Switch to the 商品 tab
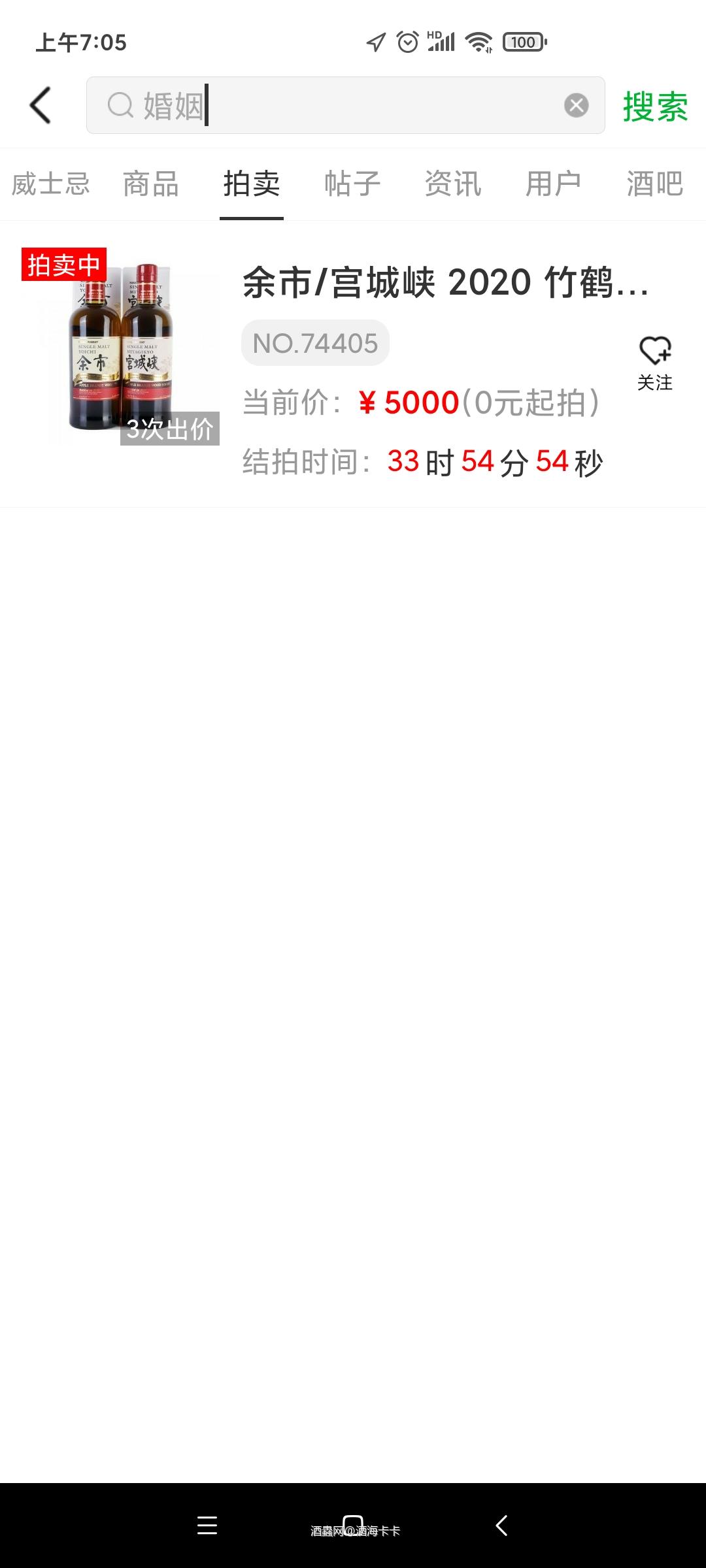This screenshot has width=706, height=1568. point(150,185)
